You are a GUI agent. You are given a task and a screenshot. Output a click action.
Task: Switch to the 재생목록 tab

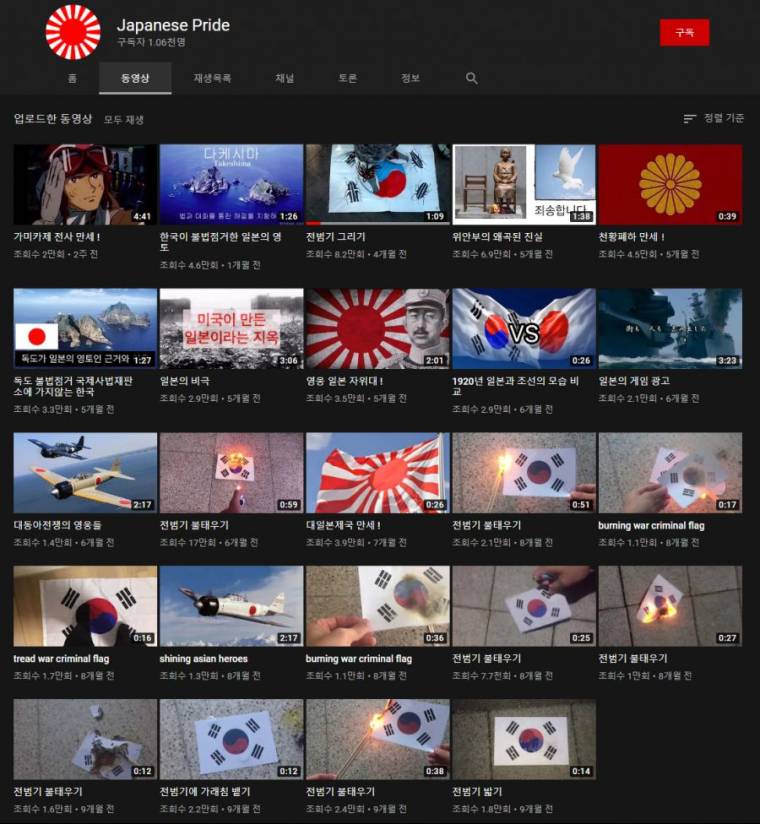click(212, 78)
